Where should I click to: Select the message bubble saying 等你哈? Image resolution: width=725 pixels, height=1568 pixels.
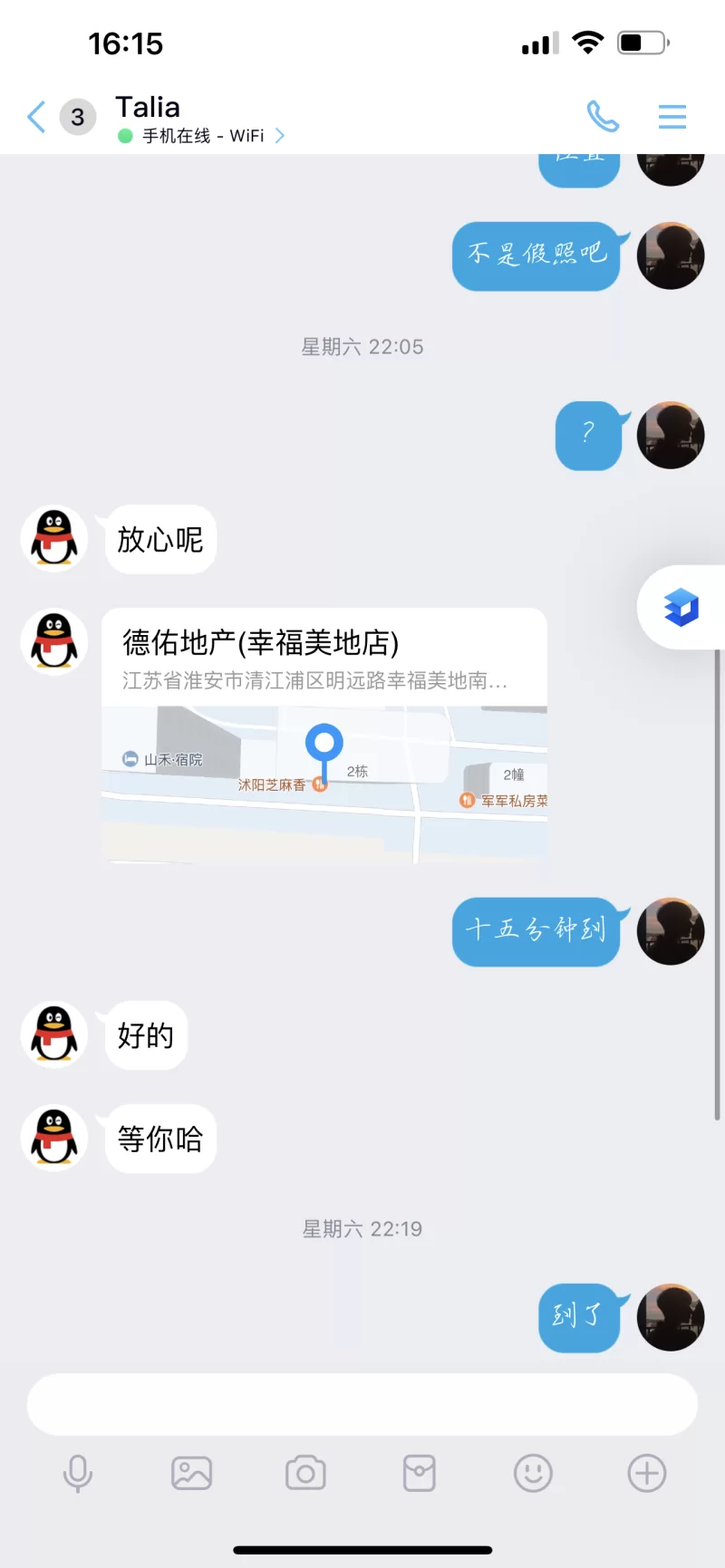(x=159, y=1139)
